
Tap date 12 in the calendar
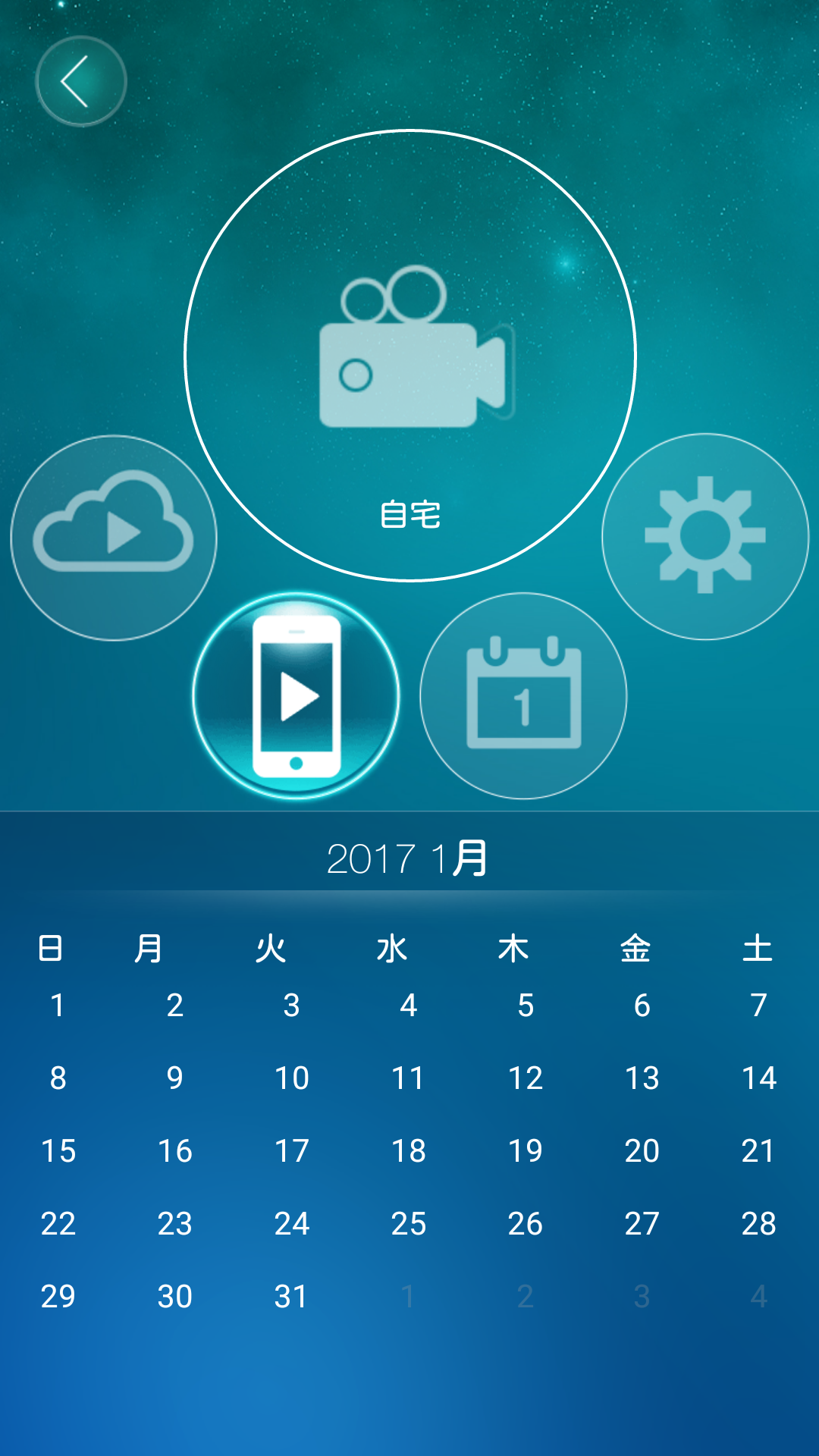click(526, 1078)
